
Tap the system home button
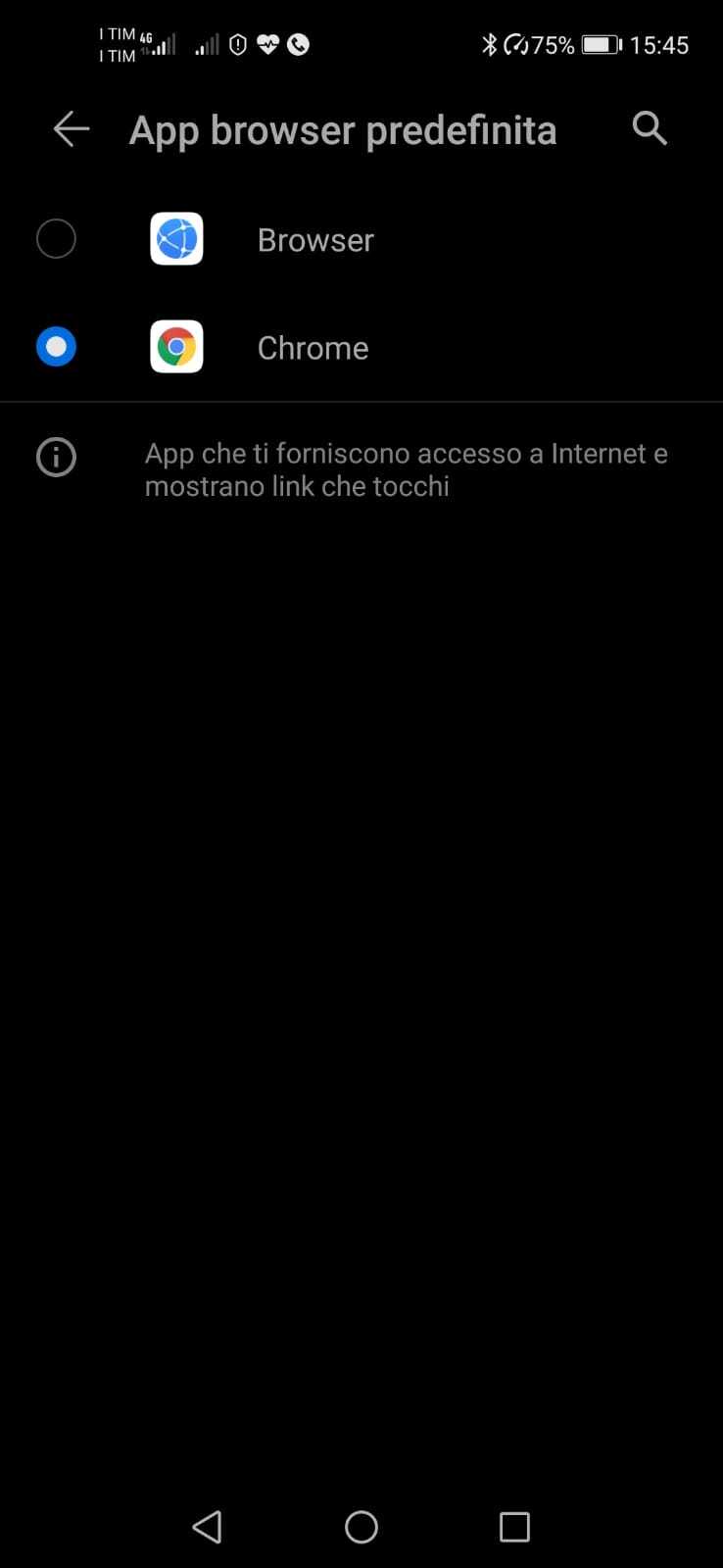pyautogui.click(x=361, y=1526)
